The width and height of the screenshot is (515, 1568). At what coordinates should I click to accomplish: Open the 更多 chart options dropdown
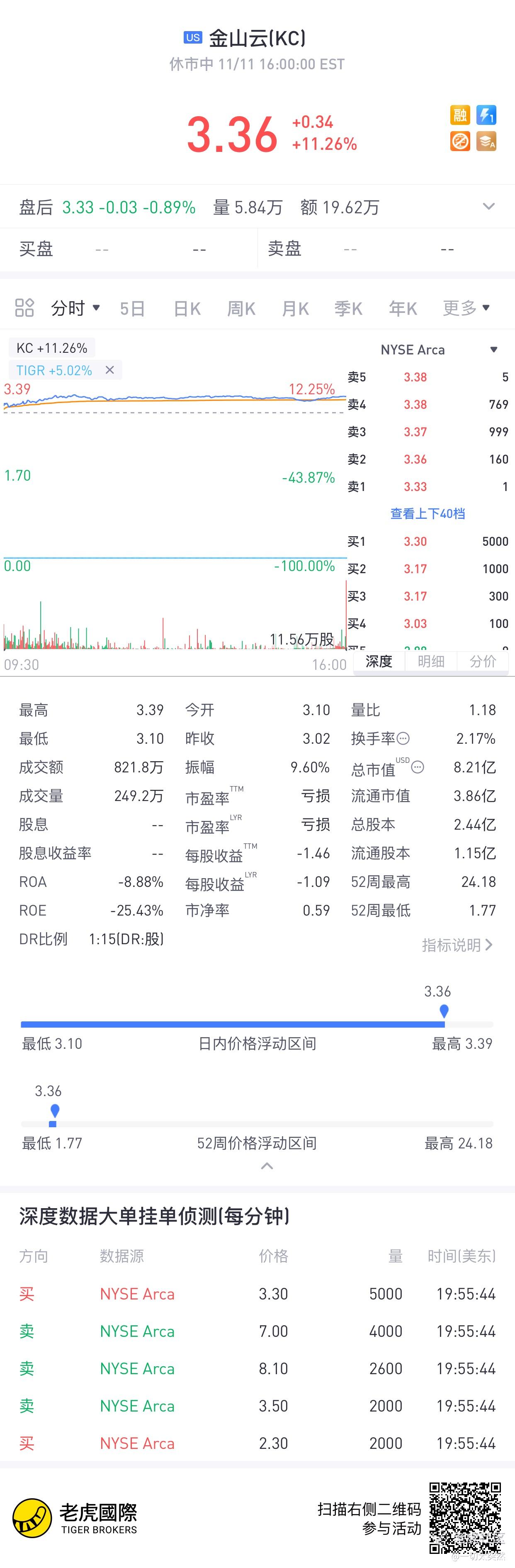(x=466, y=308)
